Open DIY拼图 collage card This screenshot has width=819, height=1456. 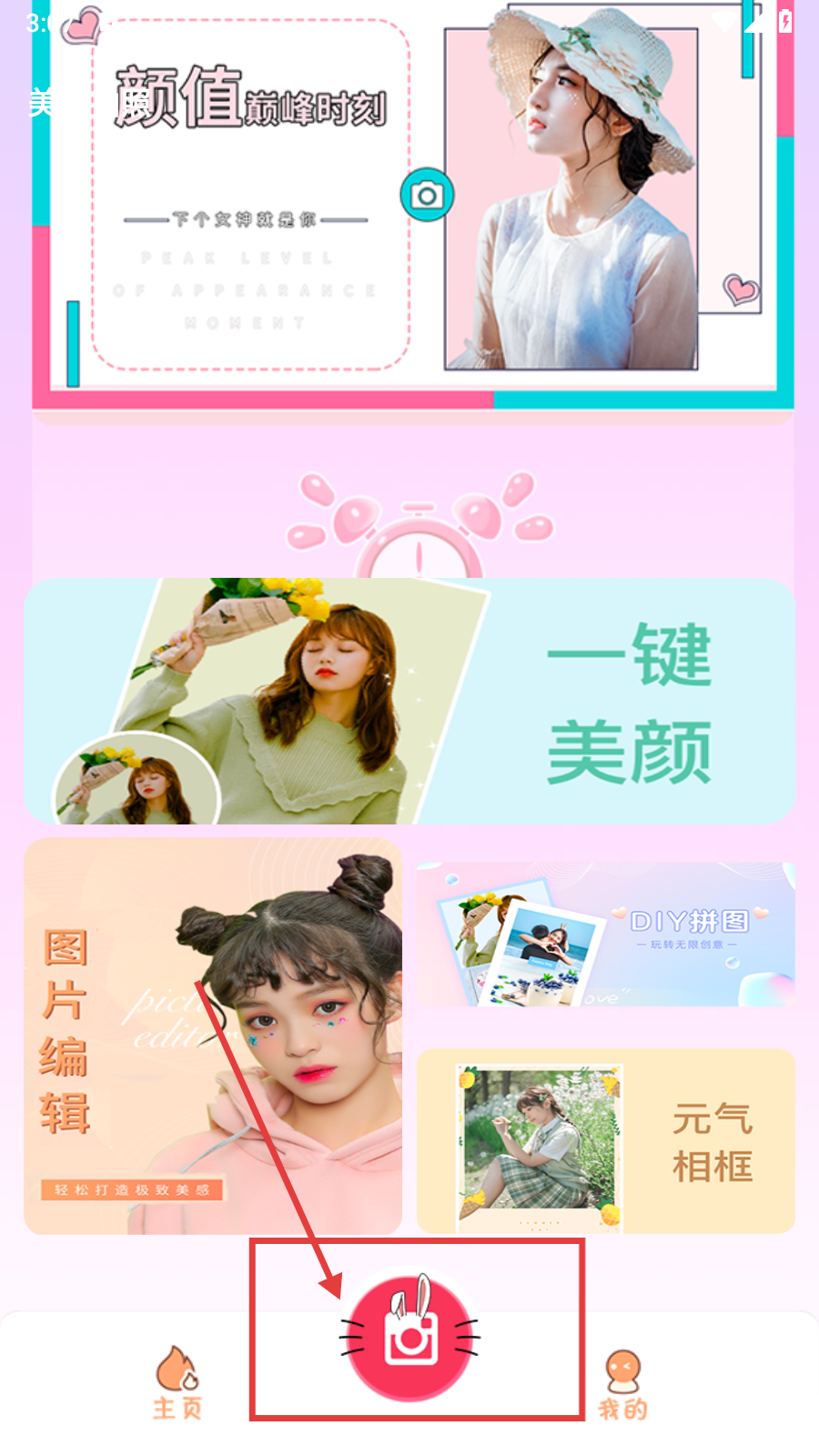(606, 935)
